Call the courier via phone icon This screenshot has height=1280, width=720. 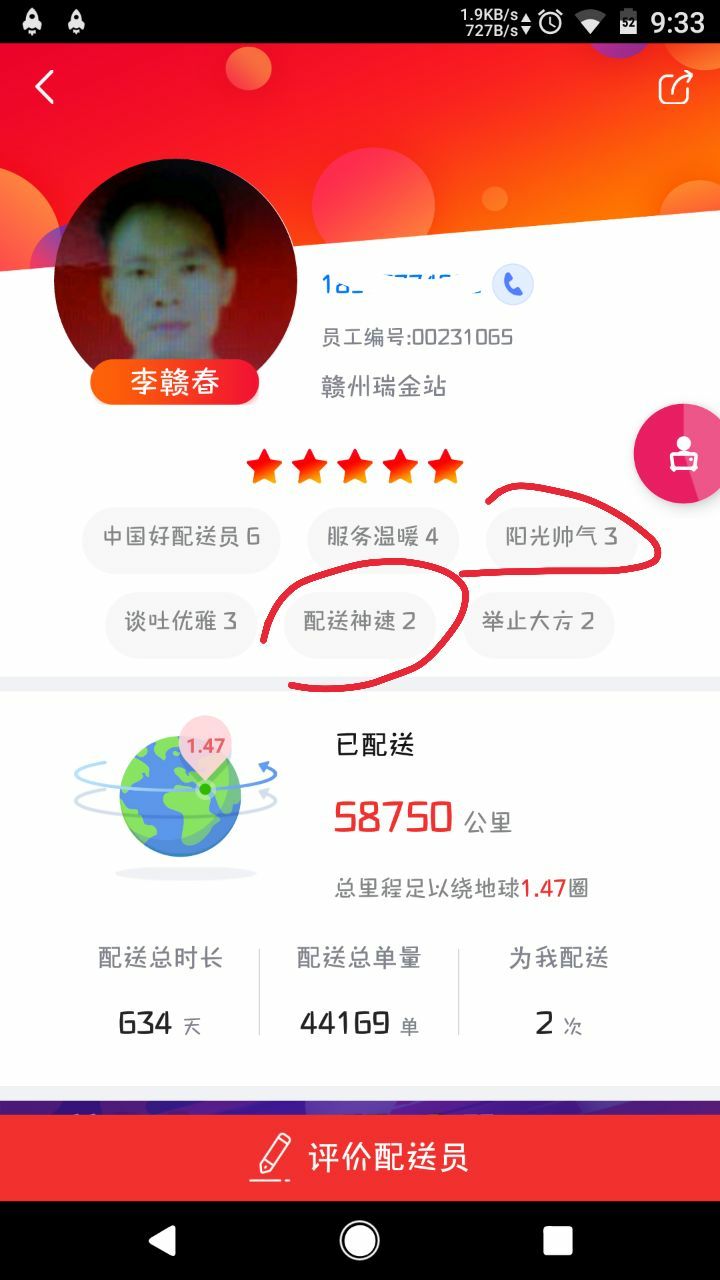point(513,285)
